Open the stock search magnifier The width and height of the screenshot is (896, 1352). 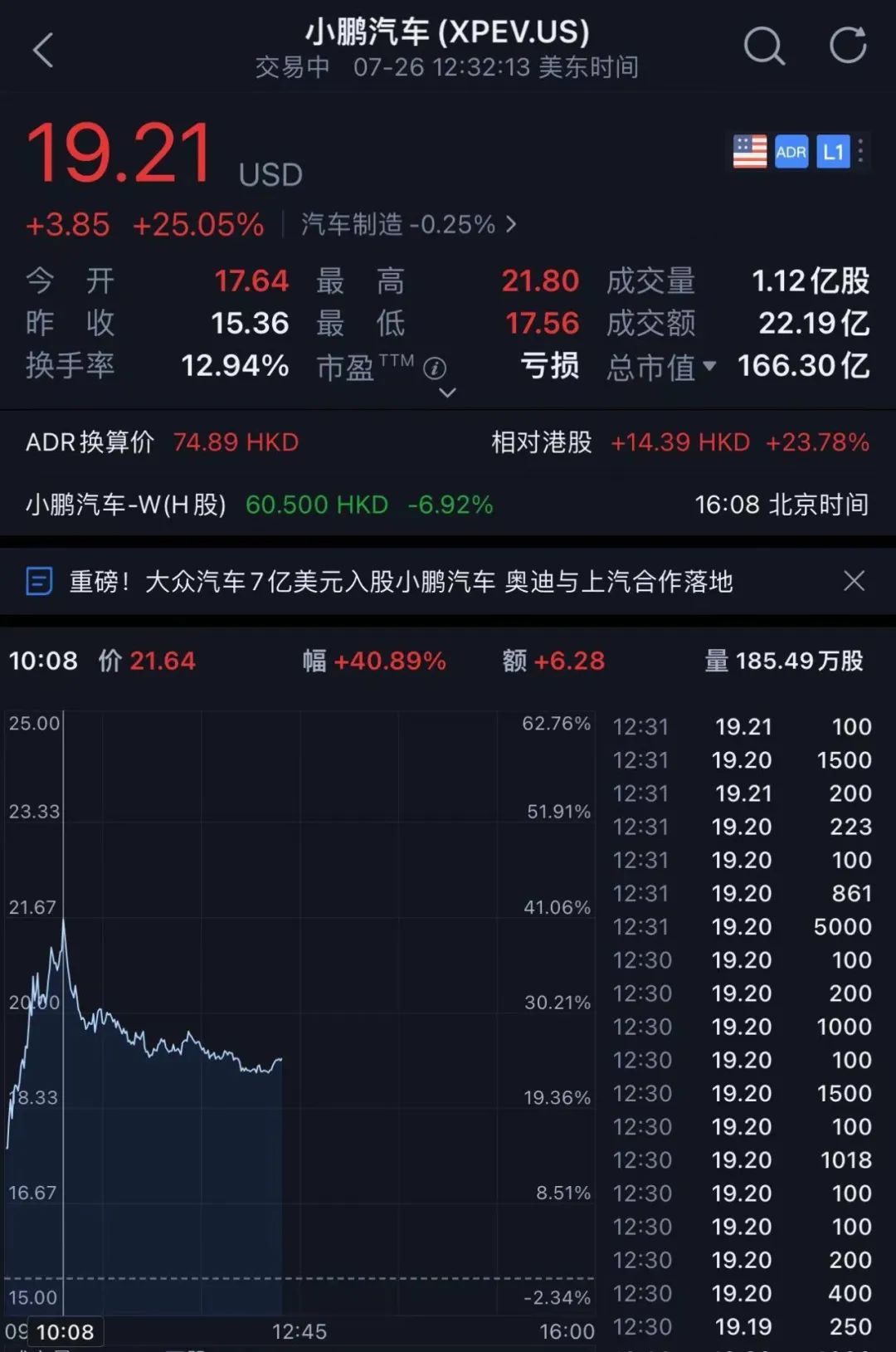click(x=763, y=46)
